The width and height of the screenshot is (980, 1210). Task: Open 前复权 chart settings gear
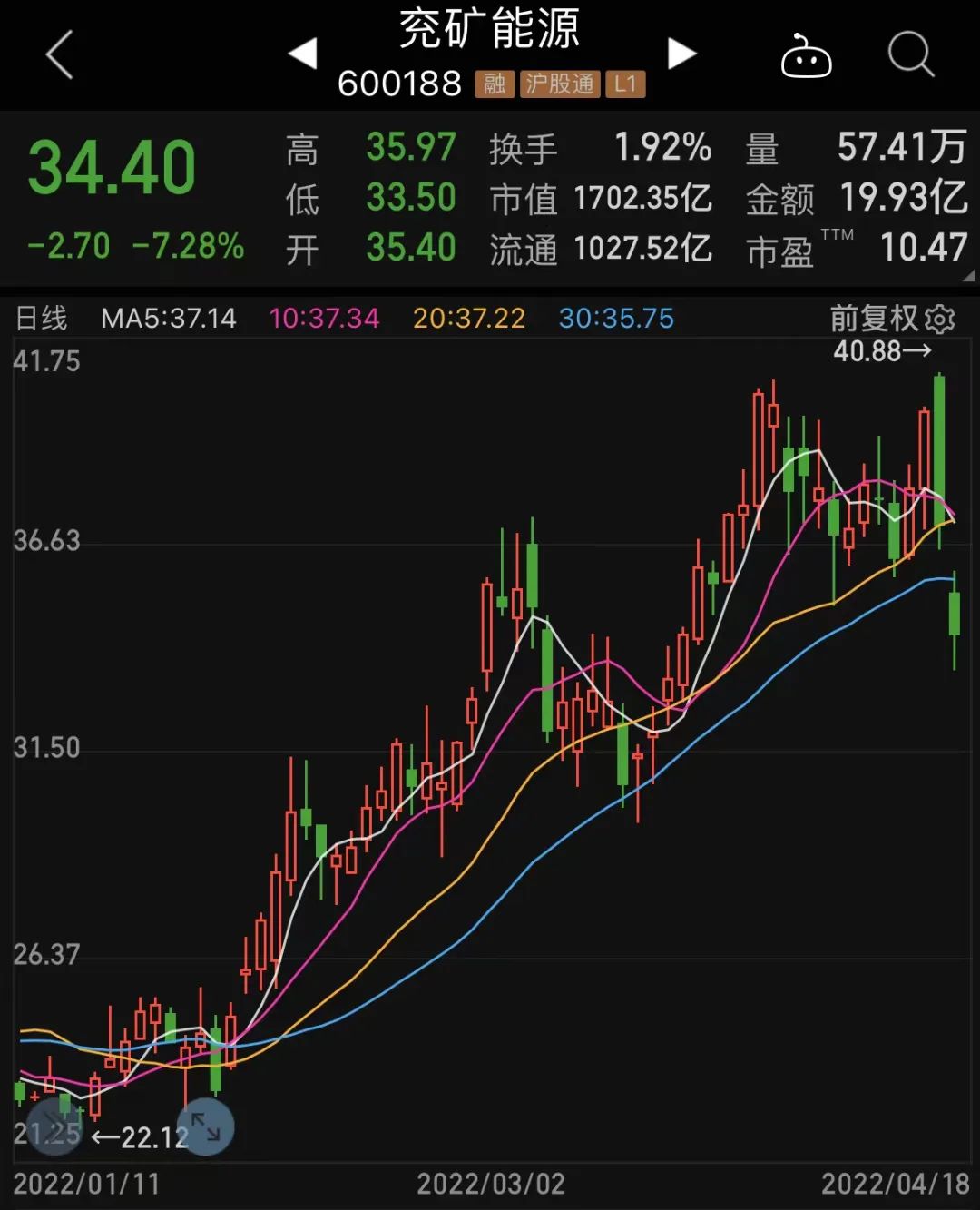click(941, 319)
